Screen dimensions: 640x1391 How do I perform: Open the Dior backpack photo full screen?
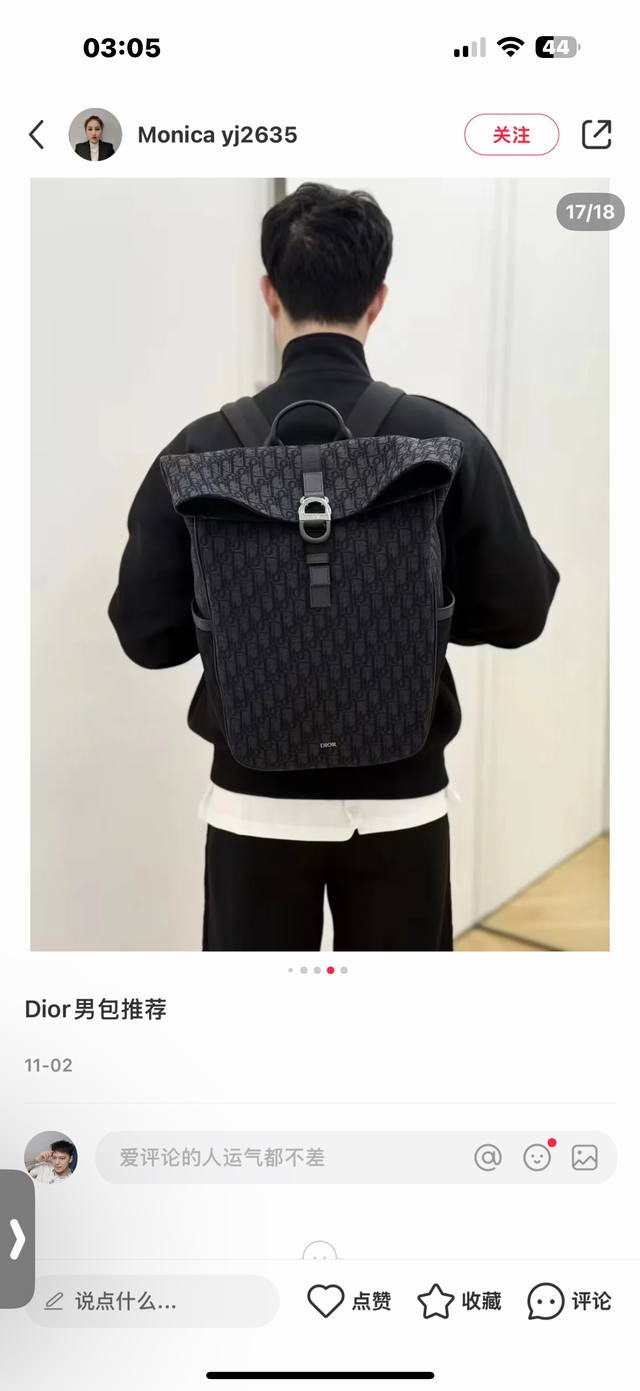(320, 564)
